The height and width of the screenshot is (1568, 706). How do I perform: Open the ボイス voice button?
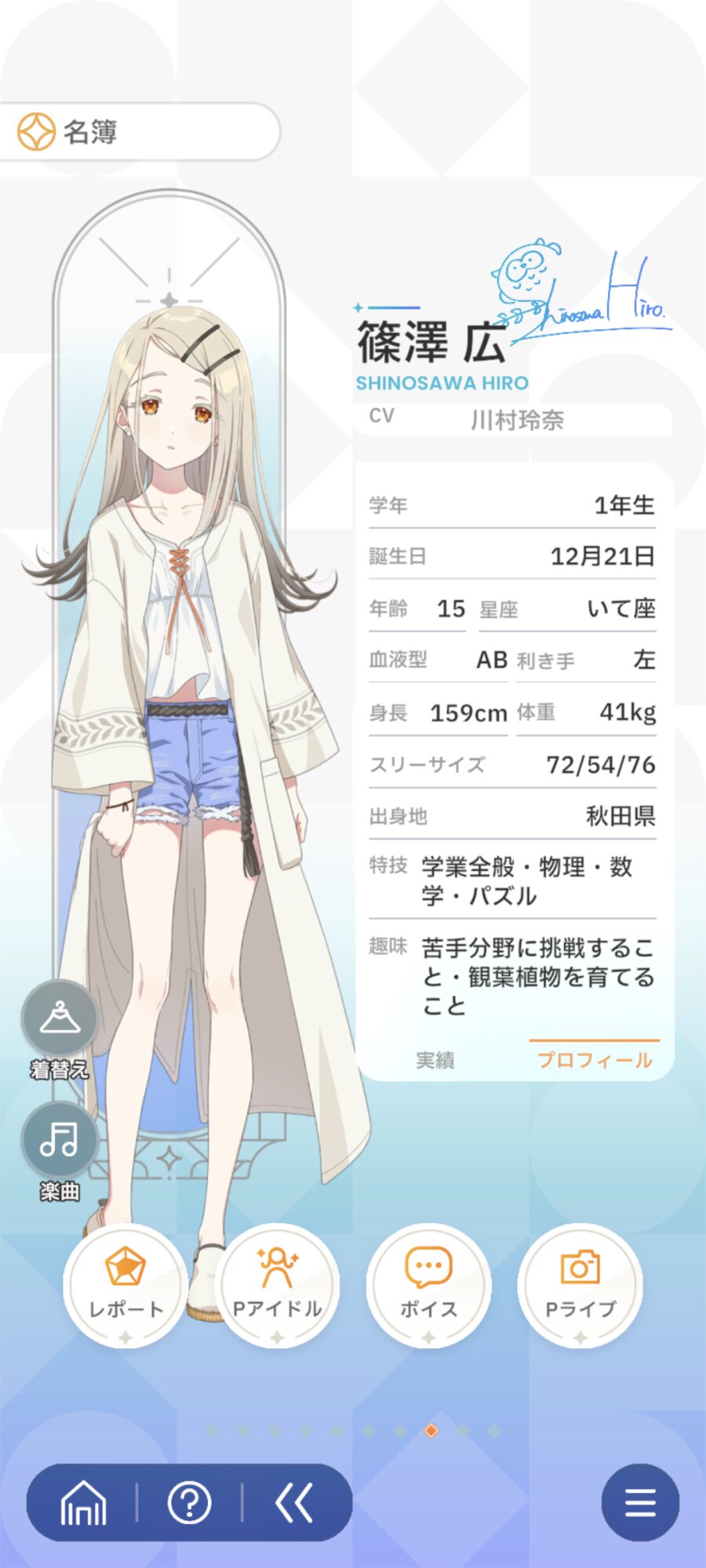coord(428,1286)
